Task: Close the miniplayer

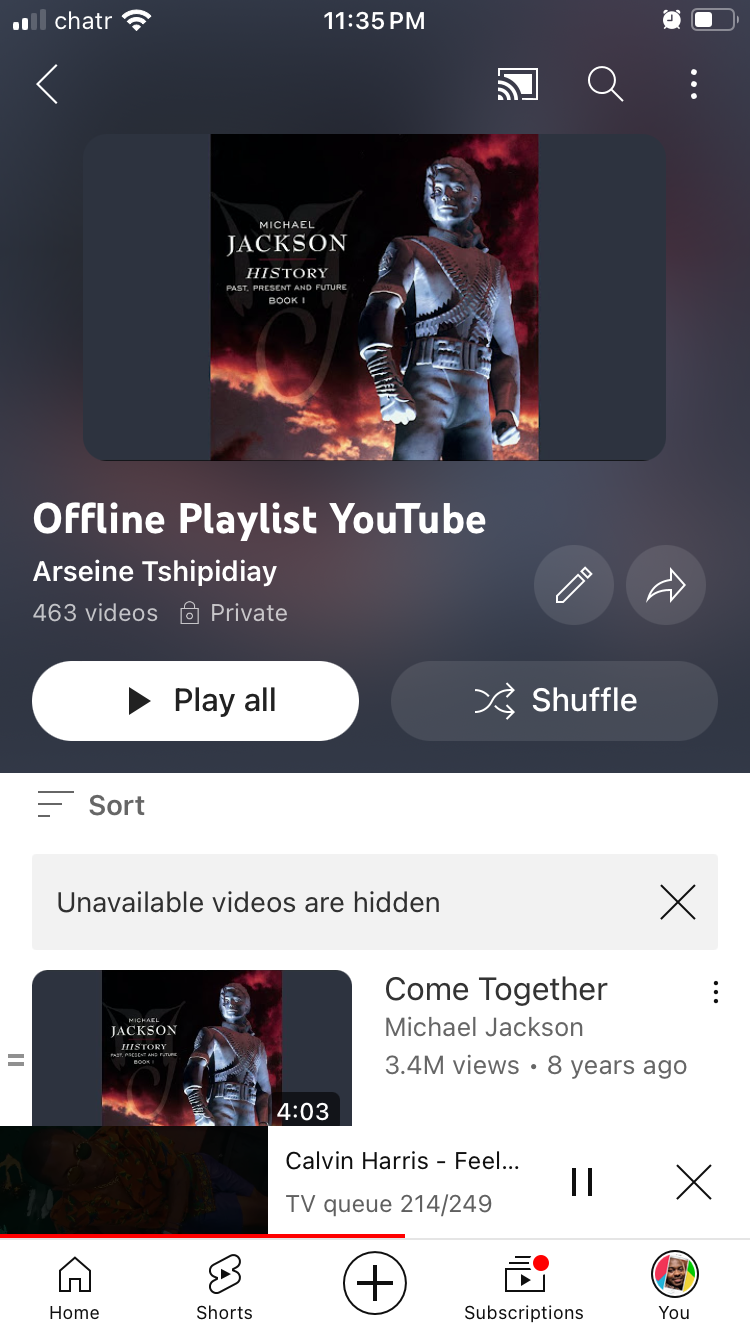Action: [694, 1182]
